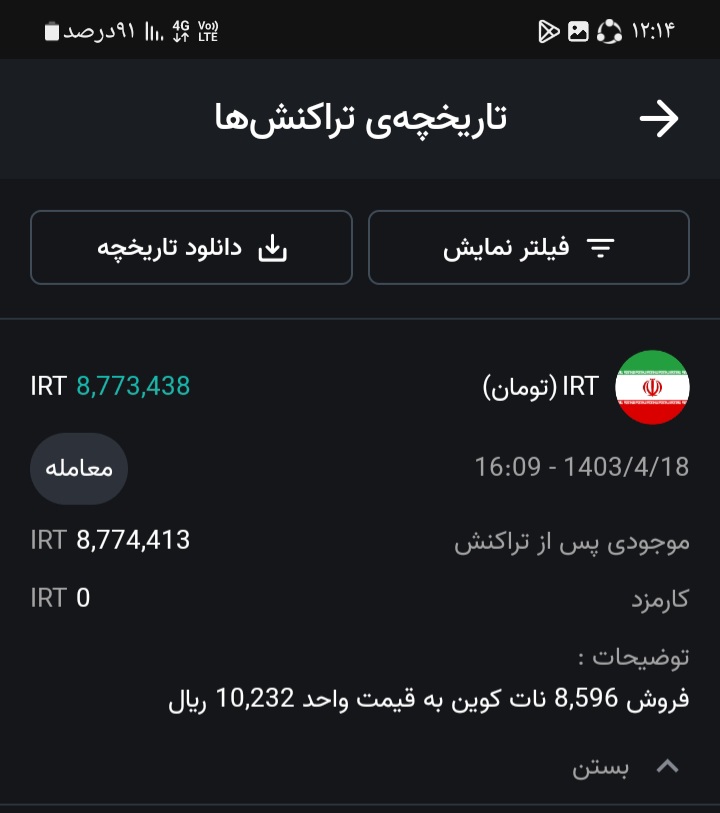Image resolution: width=720 pixels, height=813 pixels.
Task: Tap دانلود تاریخچه to download history
Action: (x=191, y=248)
